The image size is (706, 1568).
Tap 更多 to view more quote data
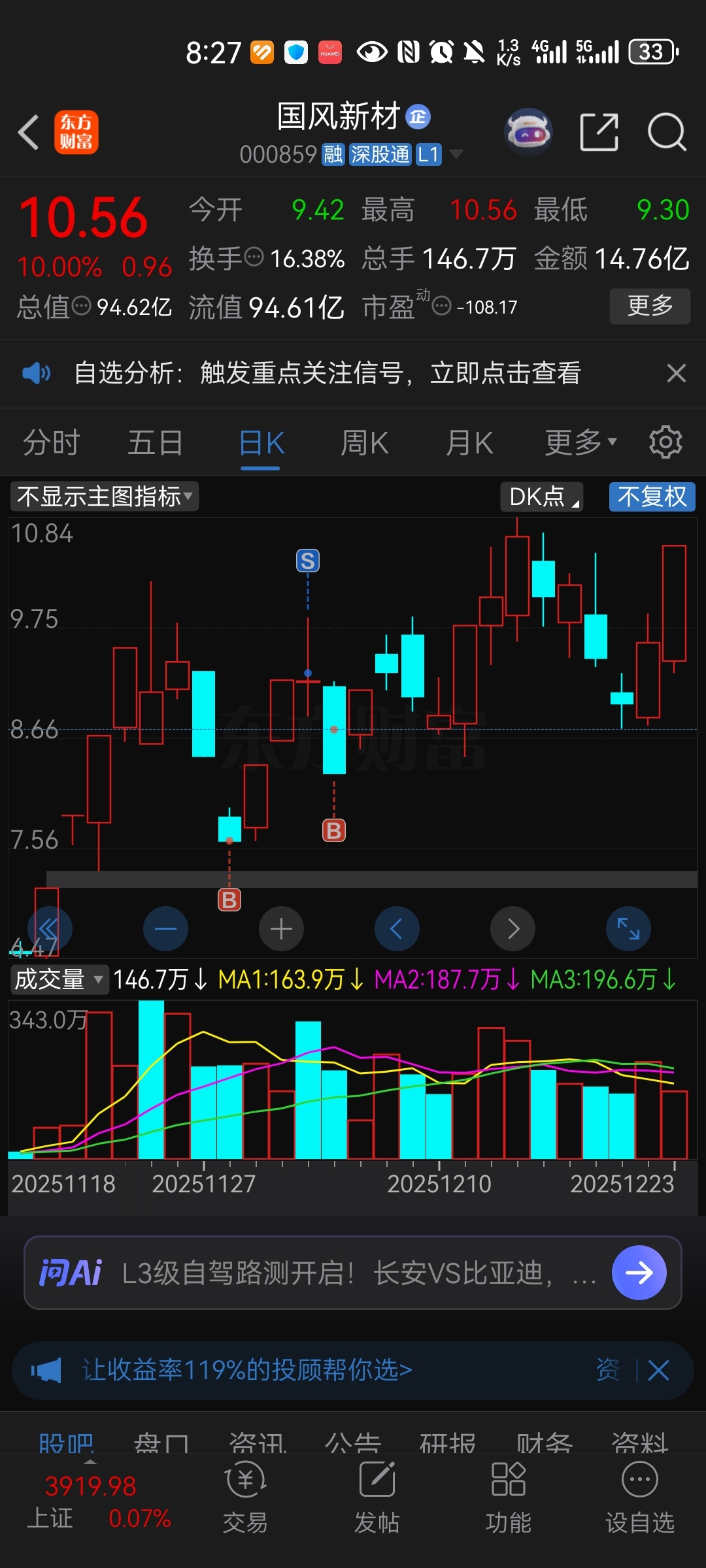pyautogui.click(x=650, y=306)
